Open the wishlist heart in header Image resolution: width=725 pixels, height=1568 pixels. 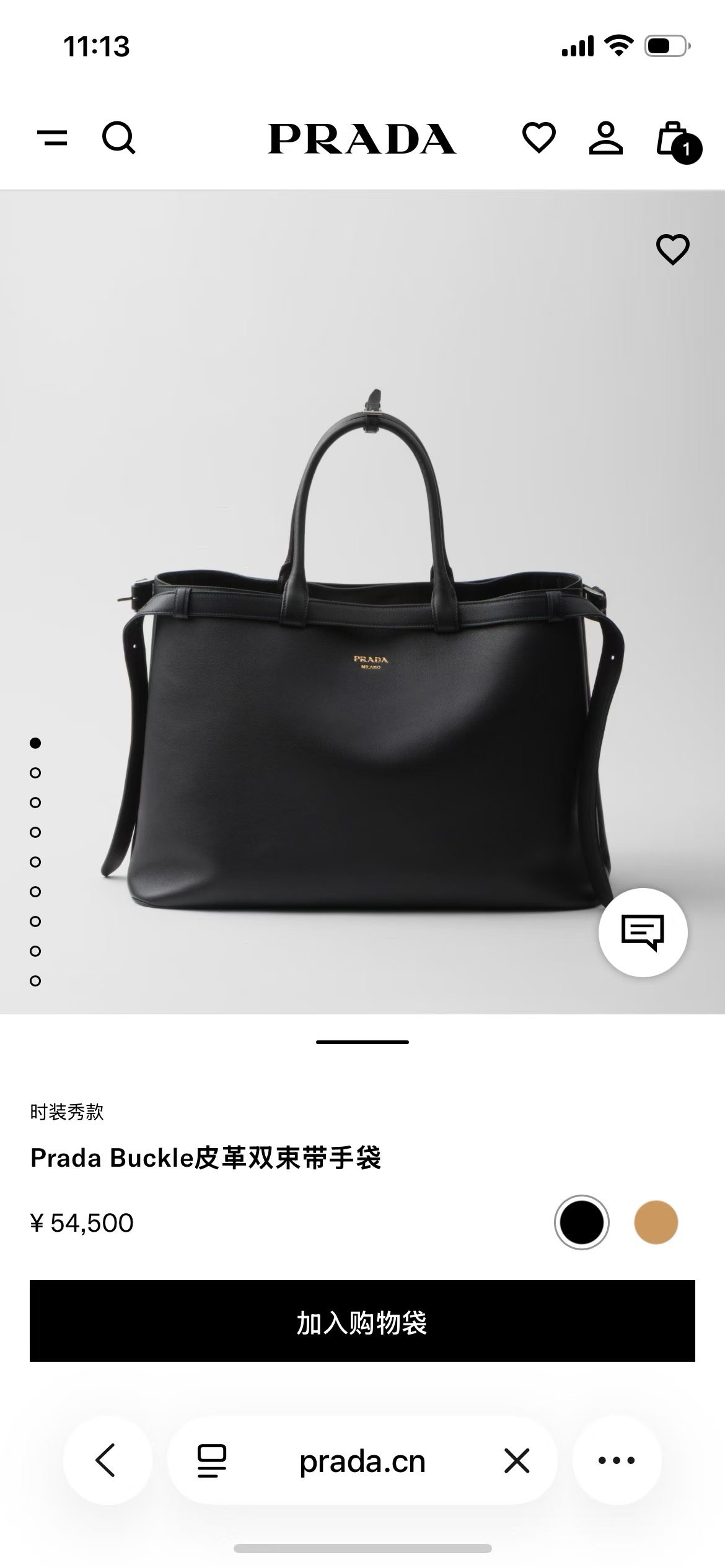click(x=538, y=137)
